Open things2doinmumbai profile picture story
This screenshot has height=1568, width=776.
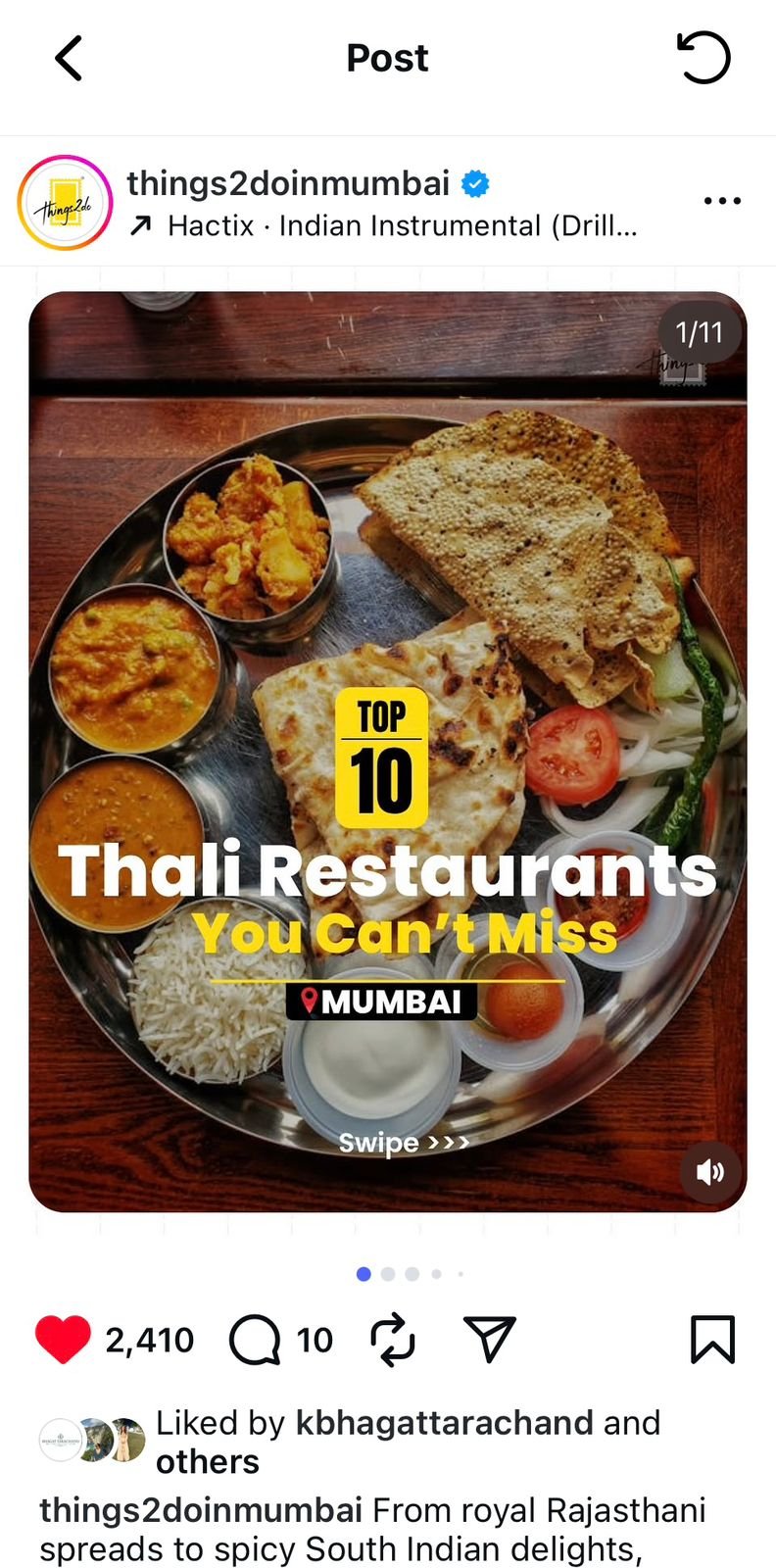pyautogui.click(x=65, y=203)
